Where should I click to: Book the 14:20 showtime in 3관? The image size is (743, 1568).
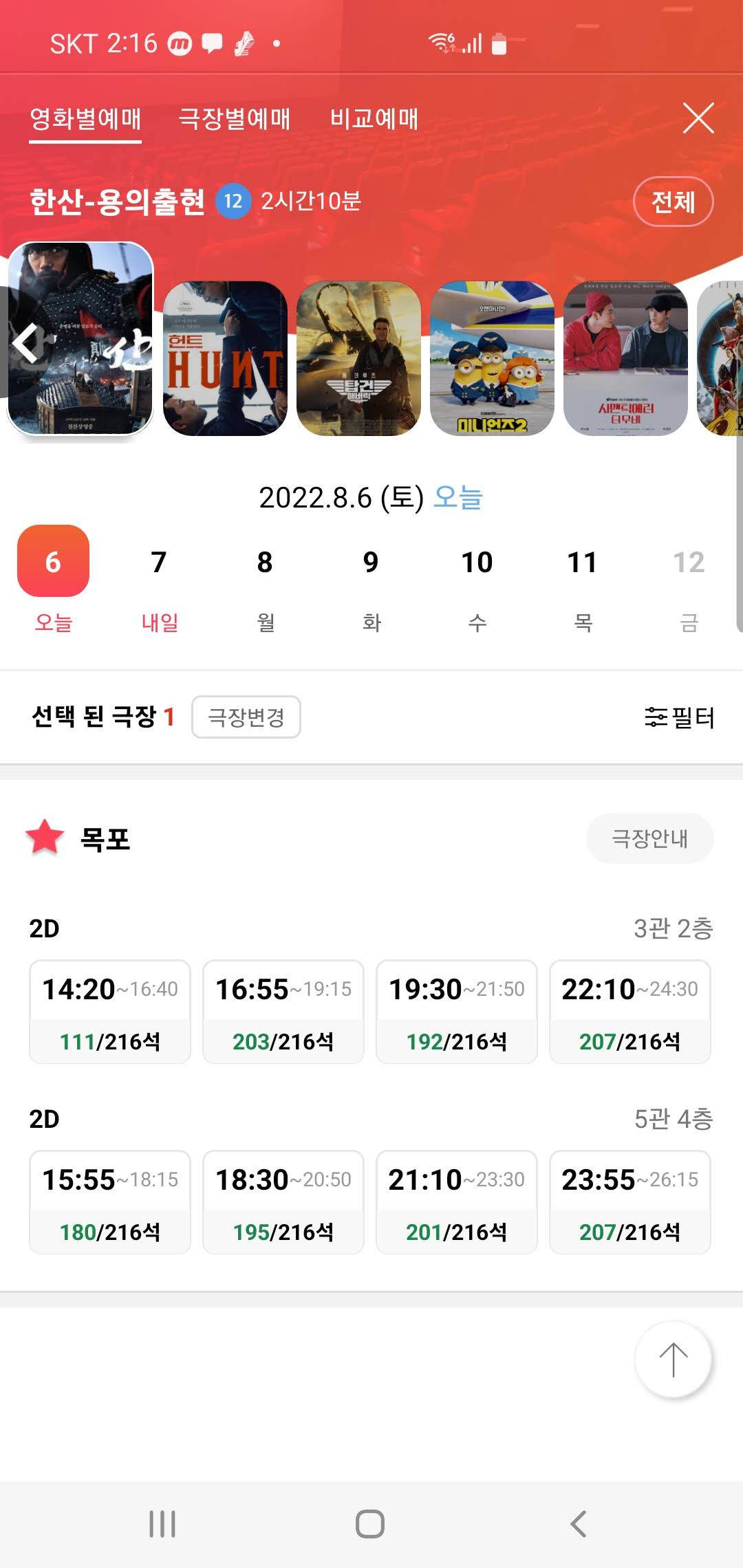point(110,1011)
